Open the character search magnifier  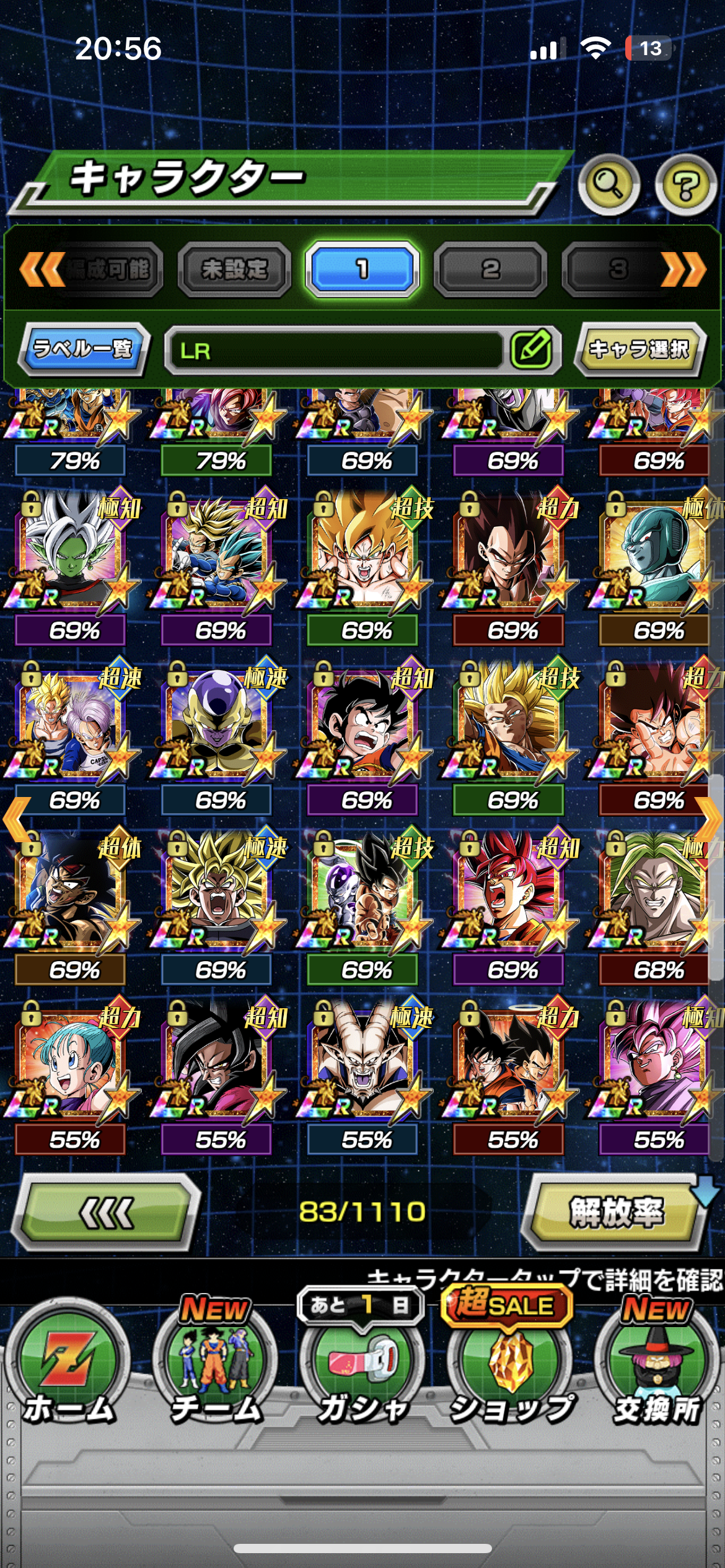609,185
